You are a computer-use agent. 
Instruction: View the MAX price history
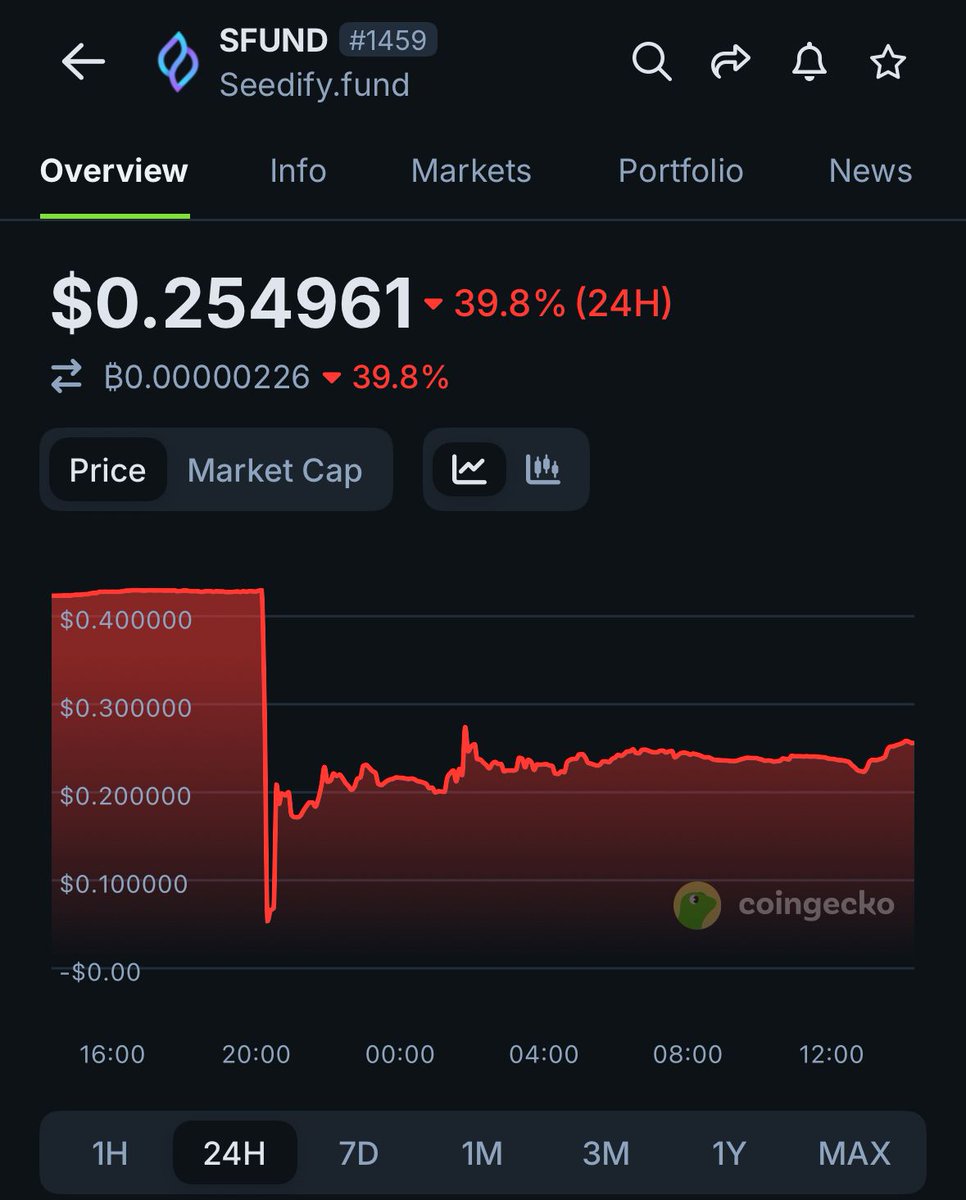coord(854,1153)
